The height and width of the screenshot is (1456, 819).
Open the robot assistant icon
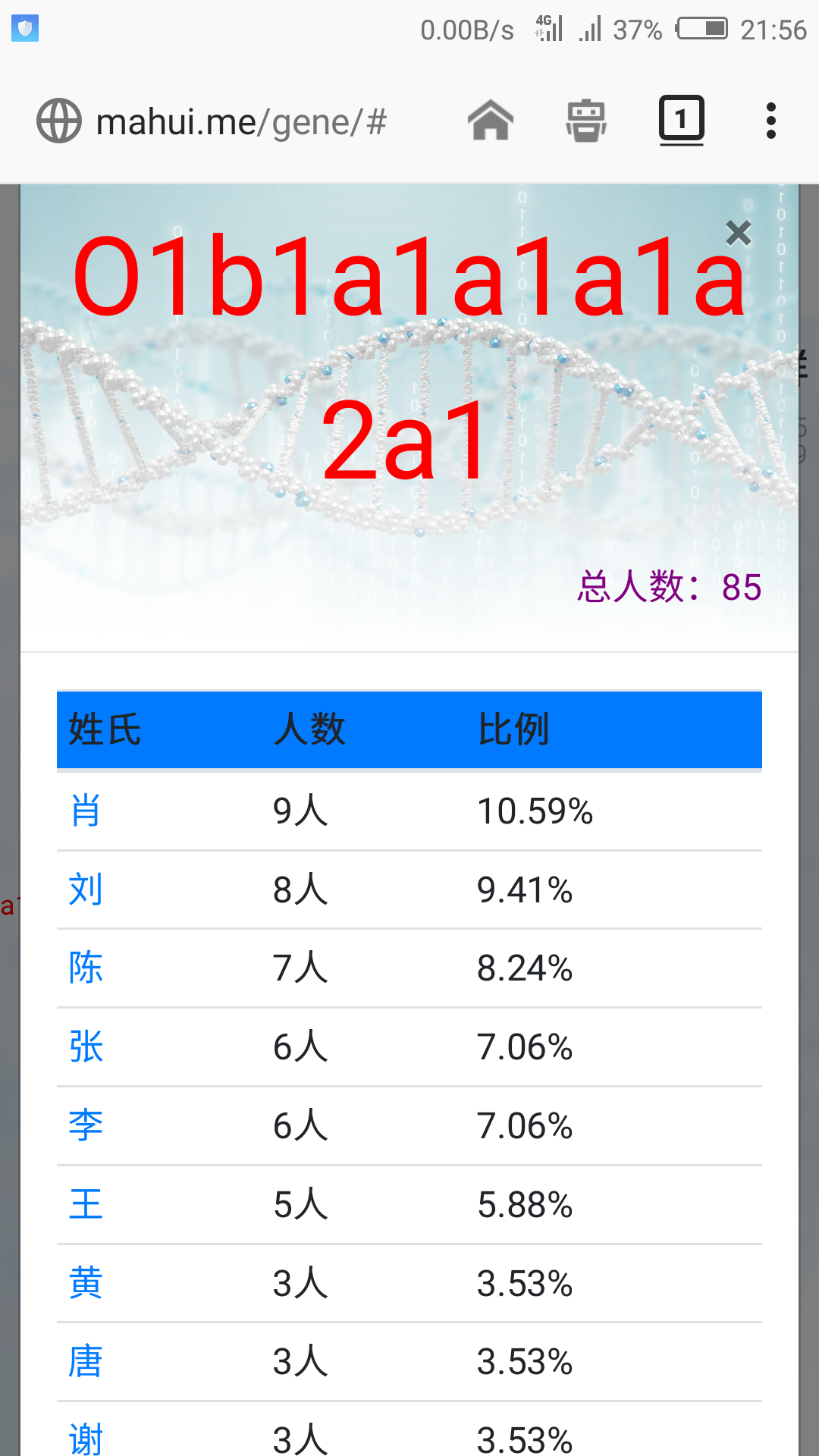click(586, 121)
